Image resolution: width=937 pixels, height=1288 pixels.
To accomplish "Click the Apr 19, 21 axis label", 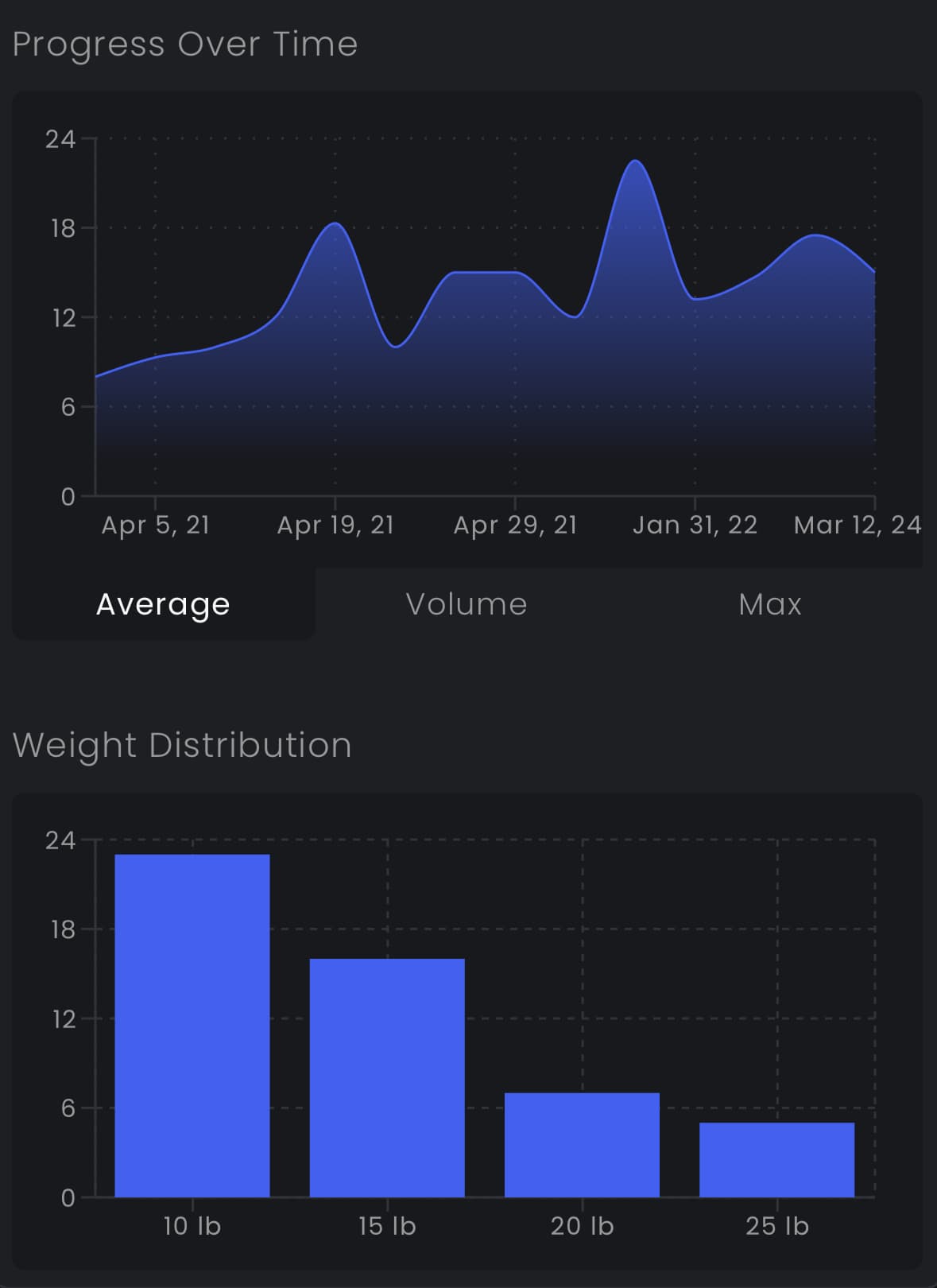I will click(336, 524).
